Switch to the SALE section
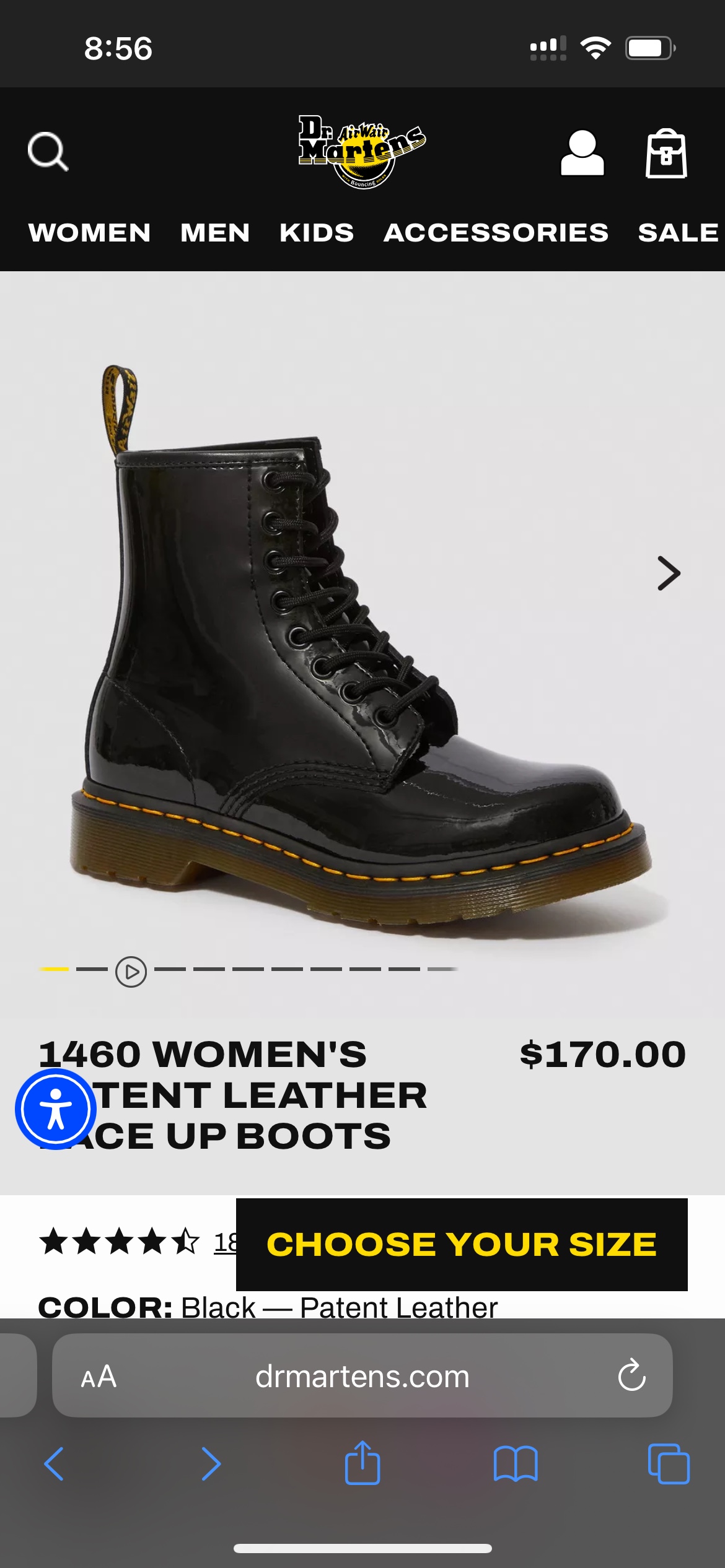This screenshot has width=725, height=1568. (x=677, y=233)
